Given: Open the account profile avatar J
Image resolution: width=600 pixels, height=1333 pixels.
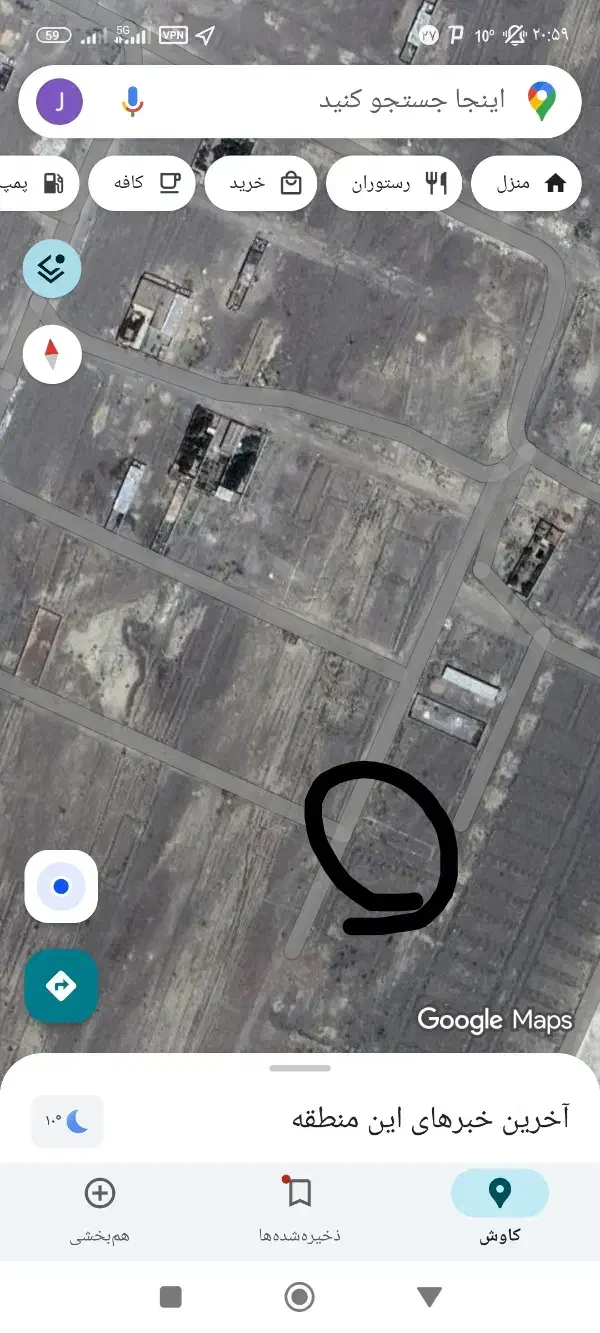Looking at the screenshot, I should pos(60,101).
